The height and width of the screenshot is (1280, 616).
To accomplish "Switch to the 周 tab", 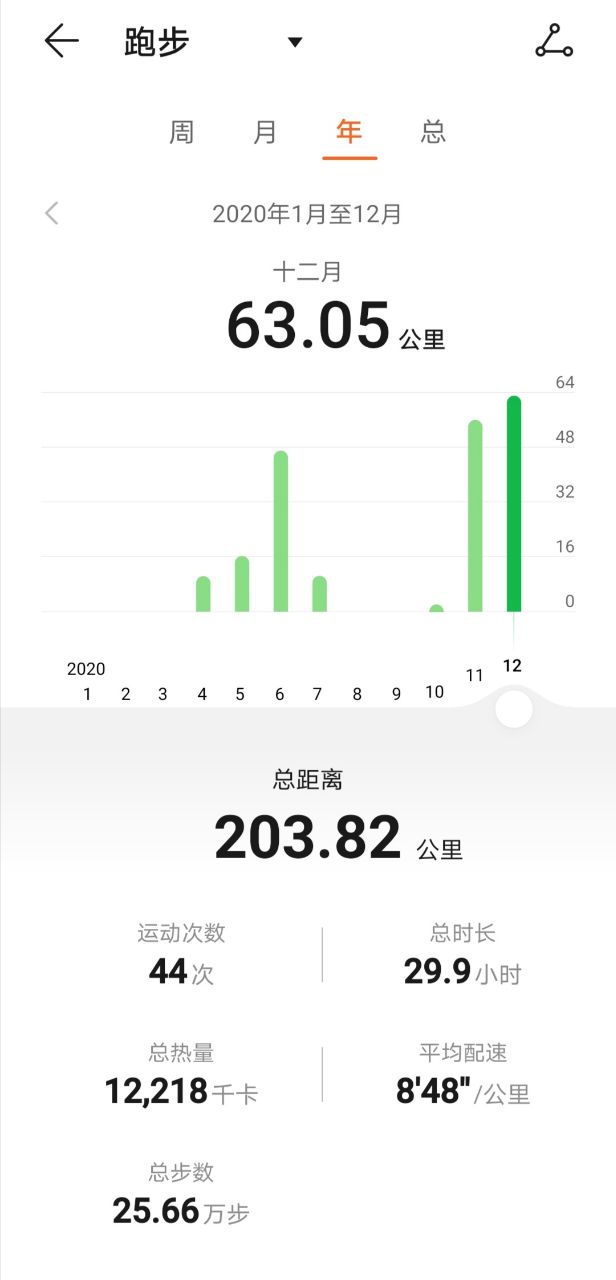I will pos(181,132).
